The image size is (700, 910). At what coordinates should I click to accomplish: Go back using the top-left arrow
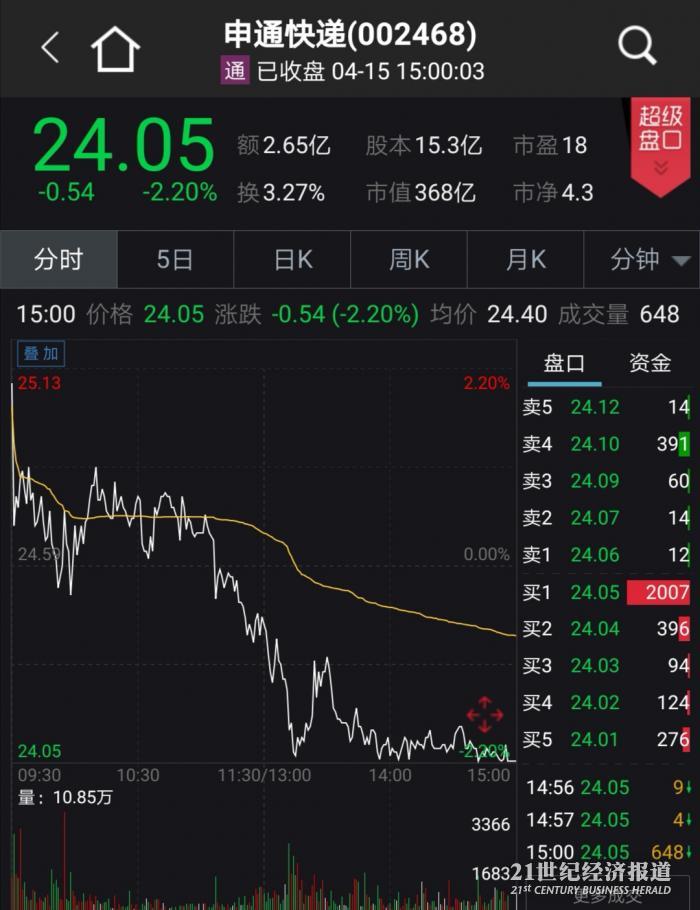[x=50, y=47]
